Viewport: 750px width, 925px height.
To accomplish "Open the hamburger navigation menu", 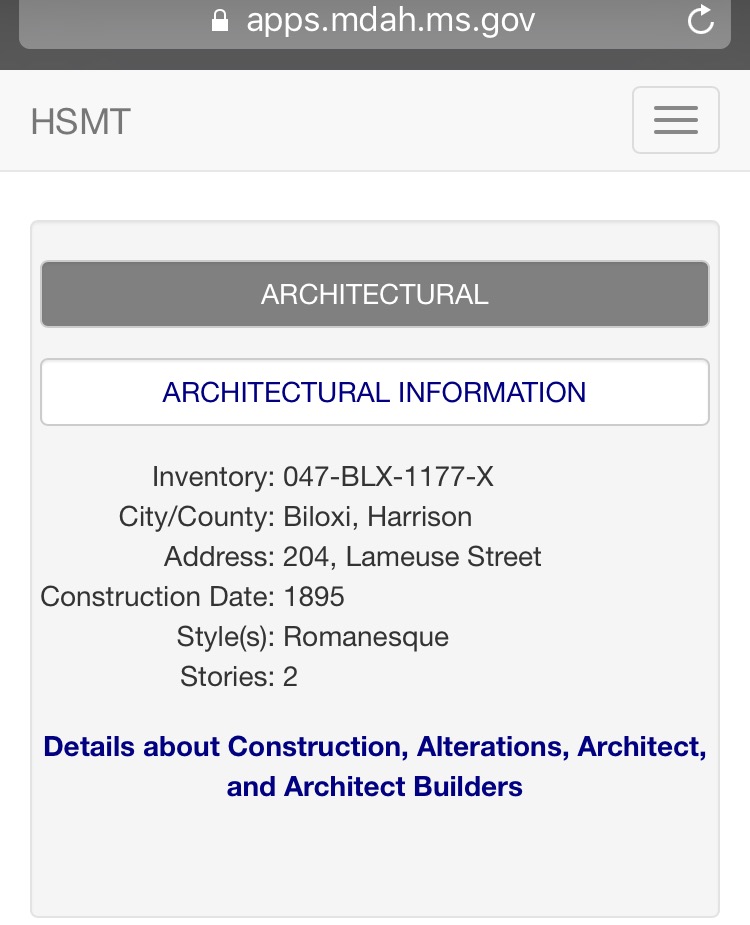I will [x=675, y=120].
